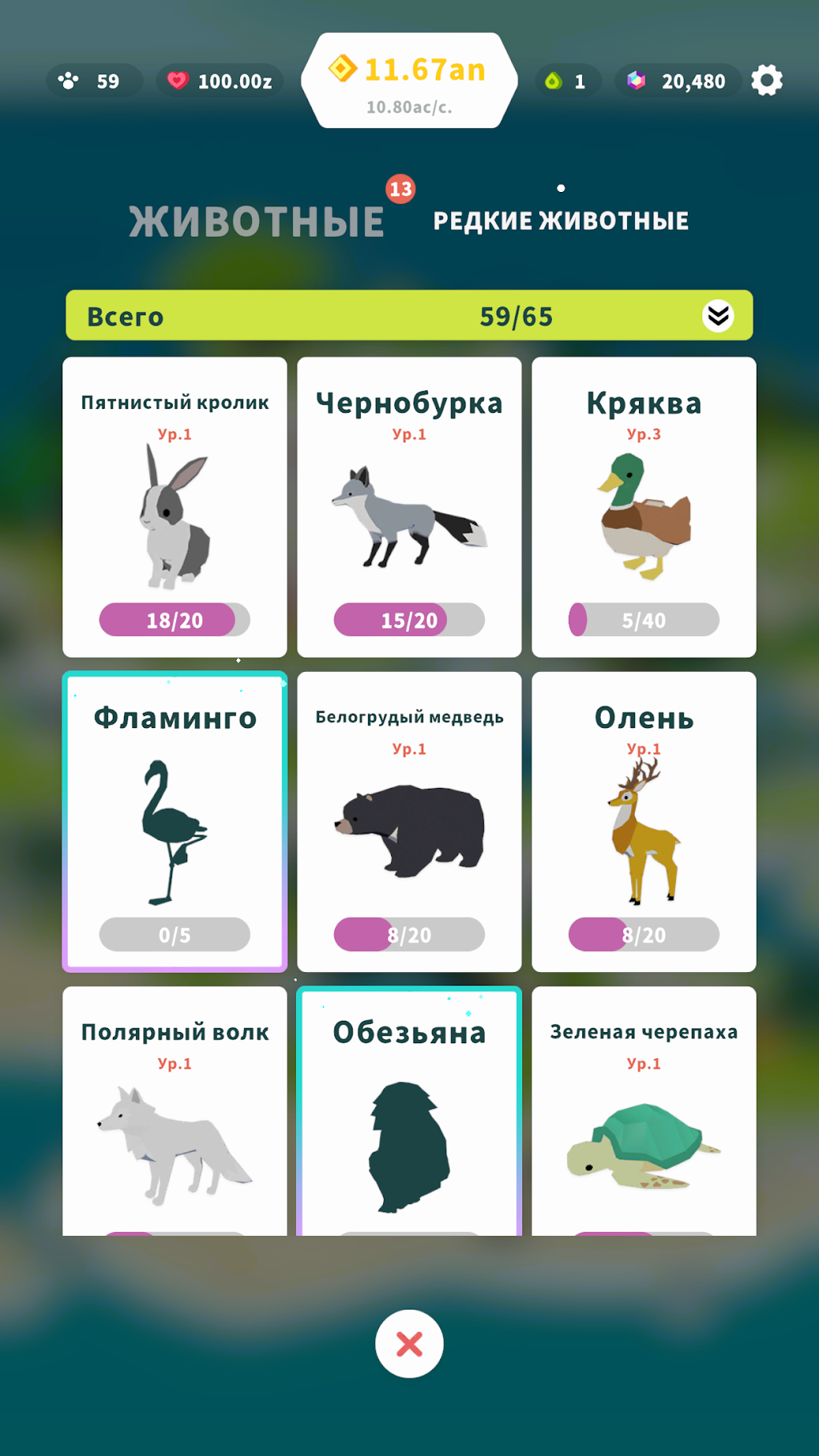
Task: Open the Чернобурка card
Action: (x=409, y=507)
